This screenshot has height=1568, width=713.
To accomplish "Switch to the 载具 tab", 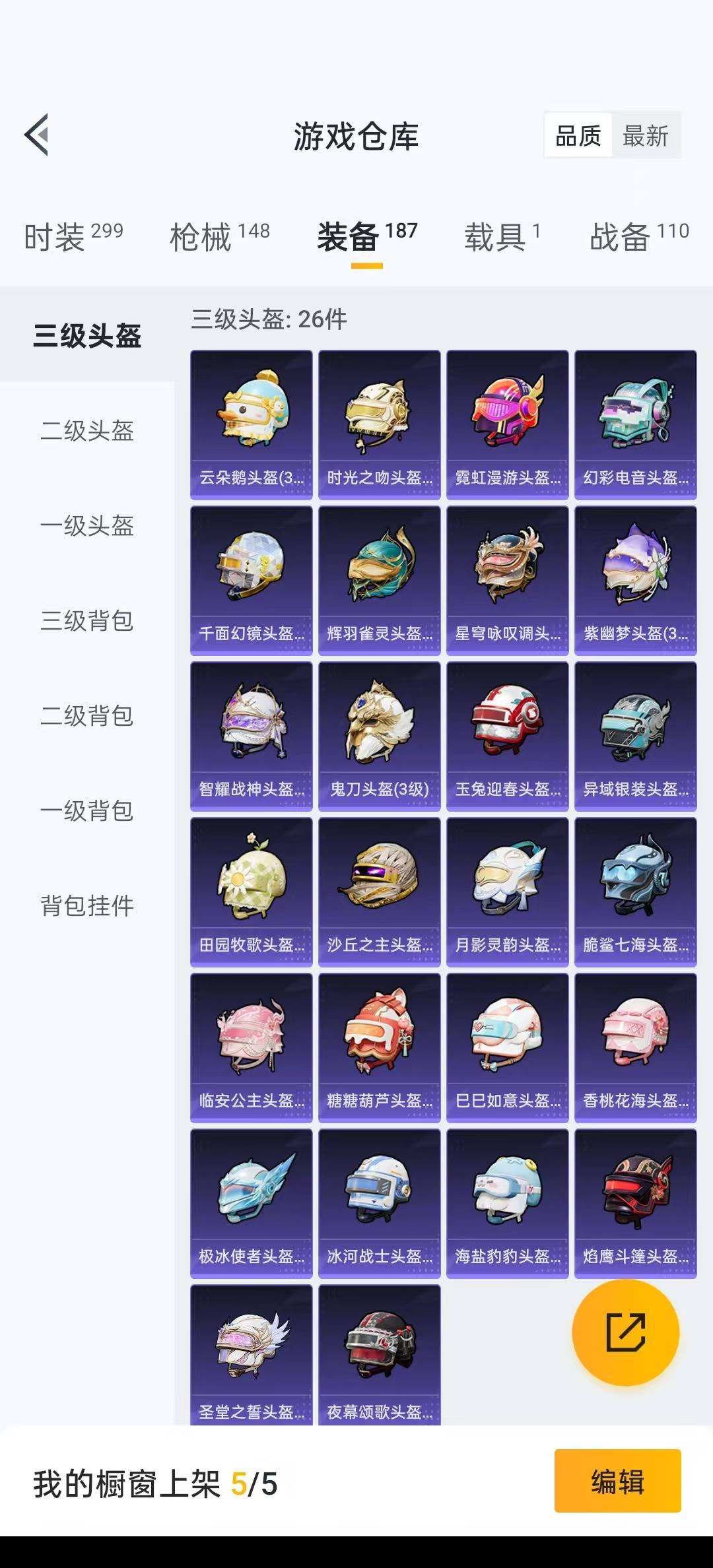I will tap(502, 236).
